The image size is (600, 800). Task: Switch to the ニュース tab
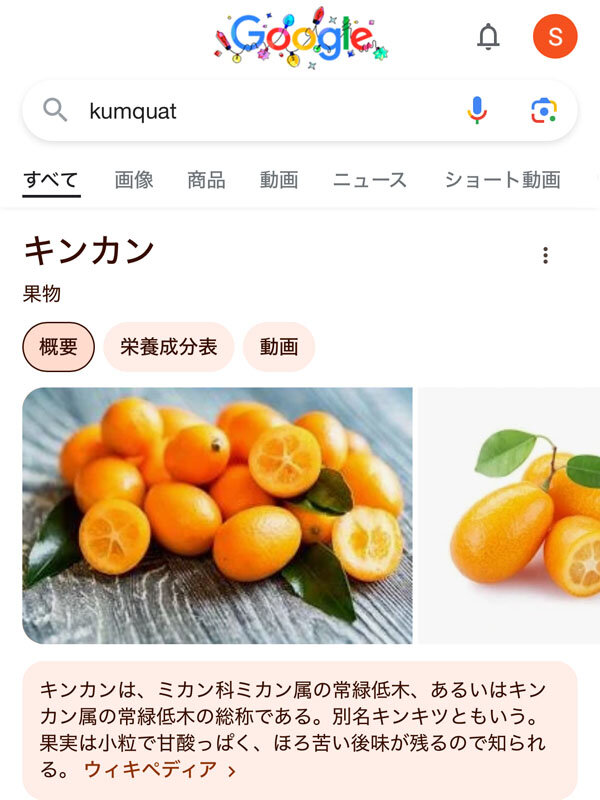[370, 180]
